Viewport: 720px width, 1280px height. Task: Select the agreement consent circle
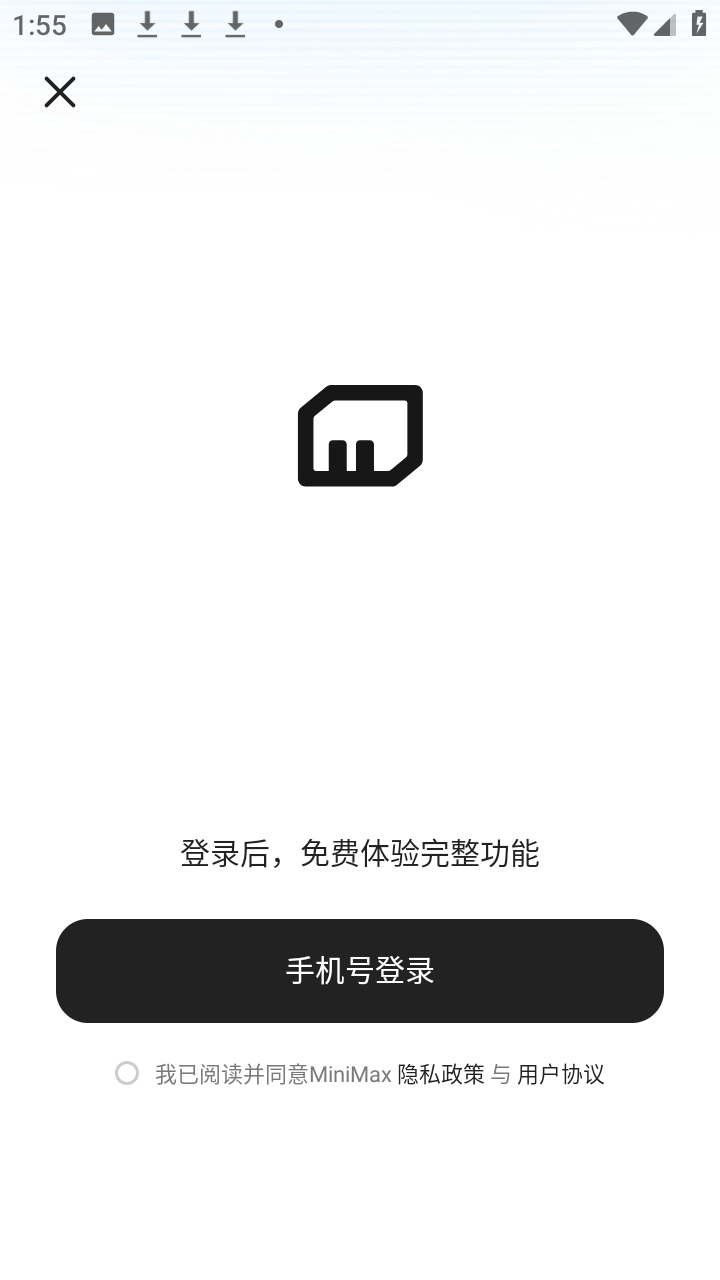pyautogui.click(x=126, y=1073)
